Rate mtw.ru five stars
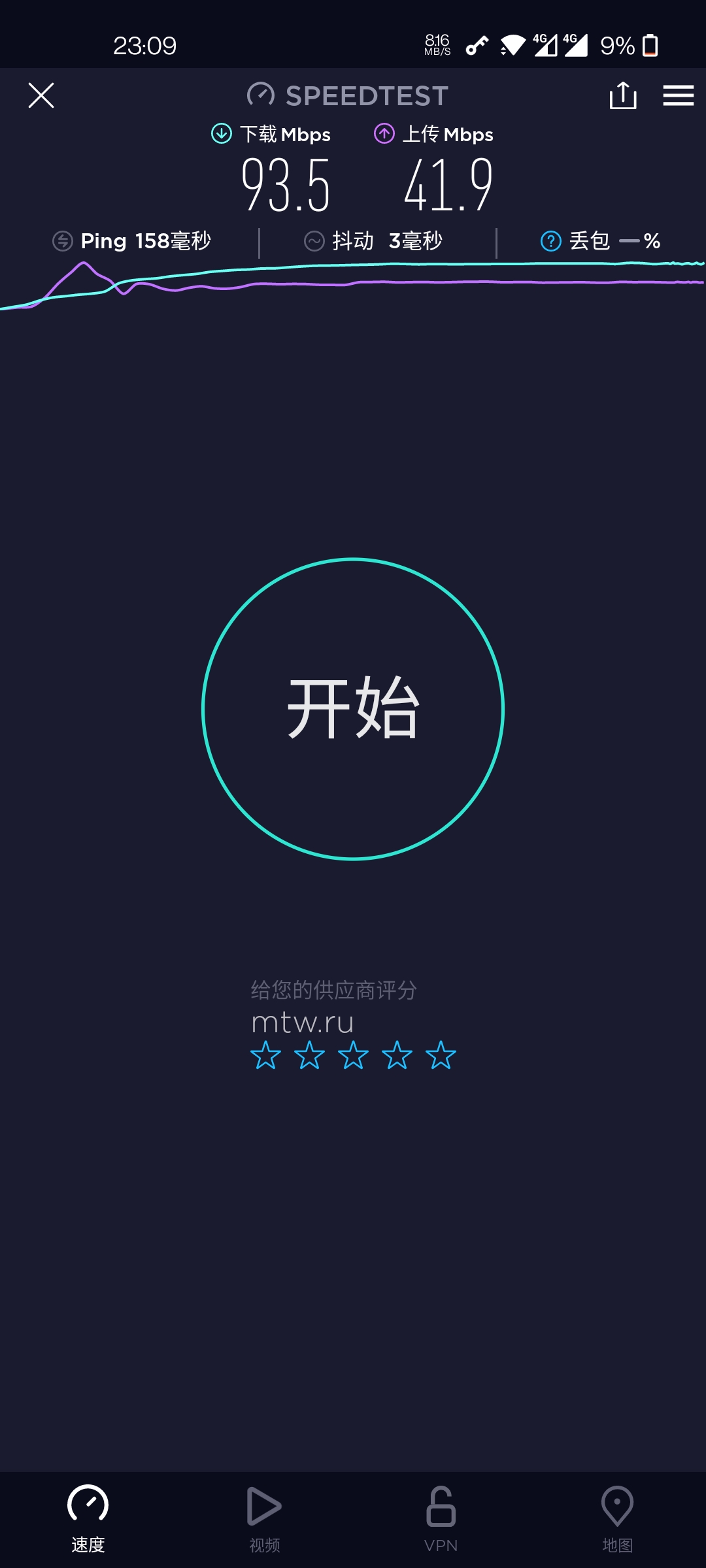The height and width of the screenshot is (1568, 706). pyautogui.click(x=441, y=1055)
